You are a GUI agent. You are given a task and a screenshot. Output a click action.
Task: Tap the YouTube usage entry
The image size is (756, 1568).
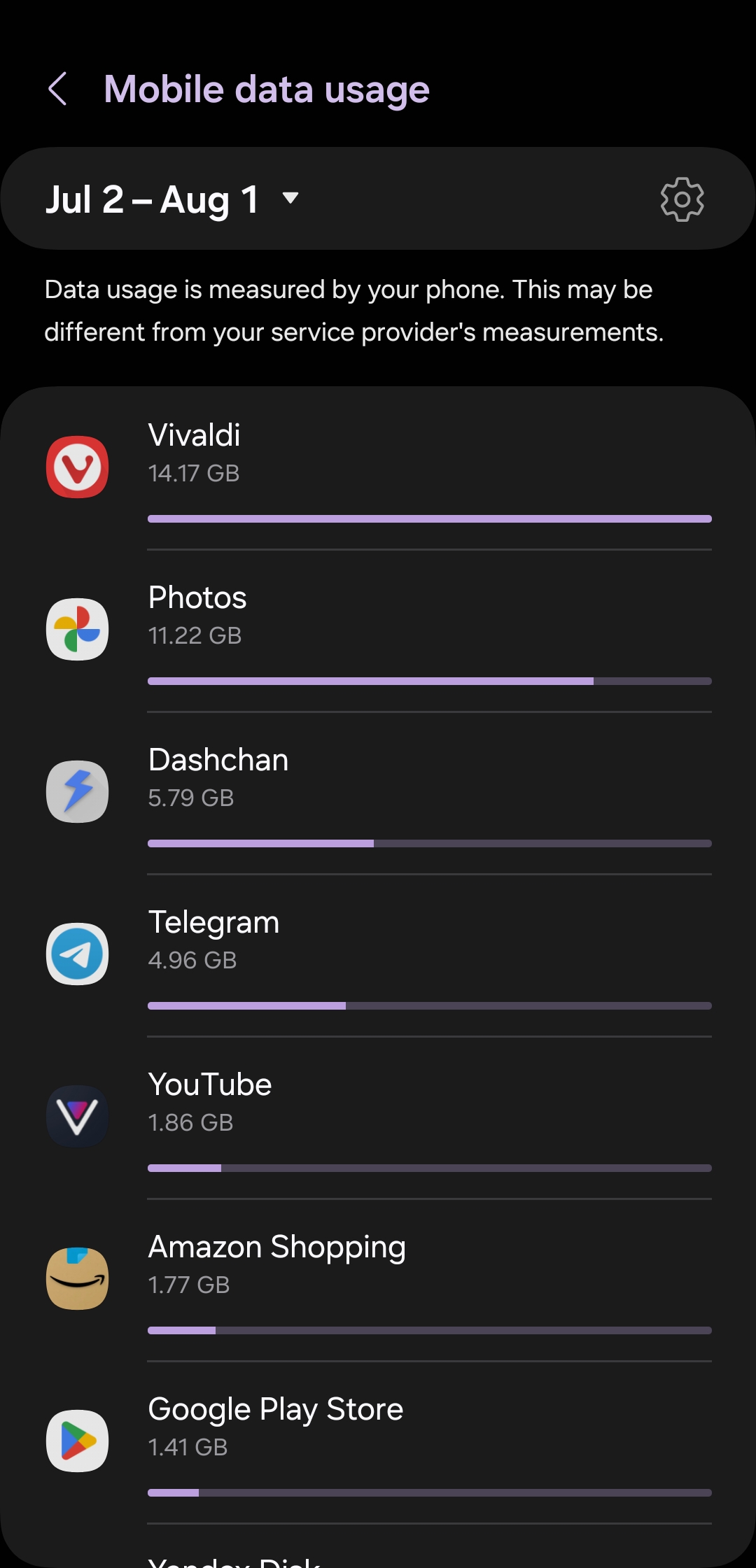(x=378, y=1117)
